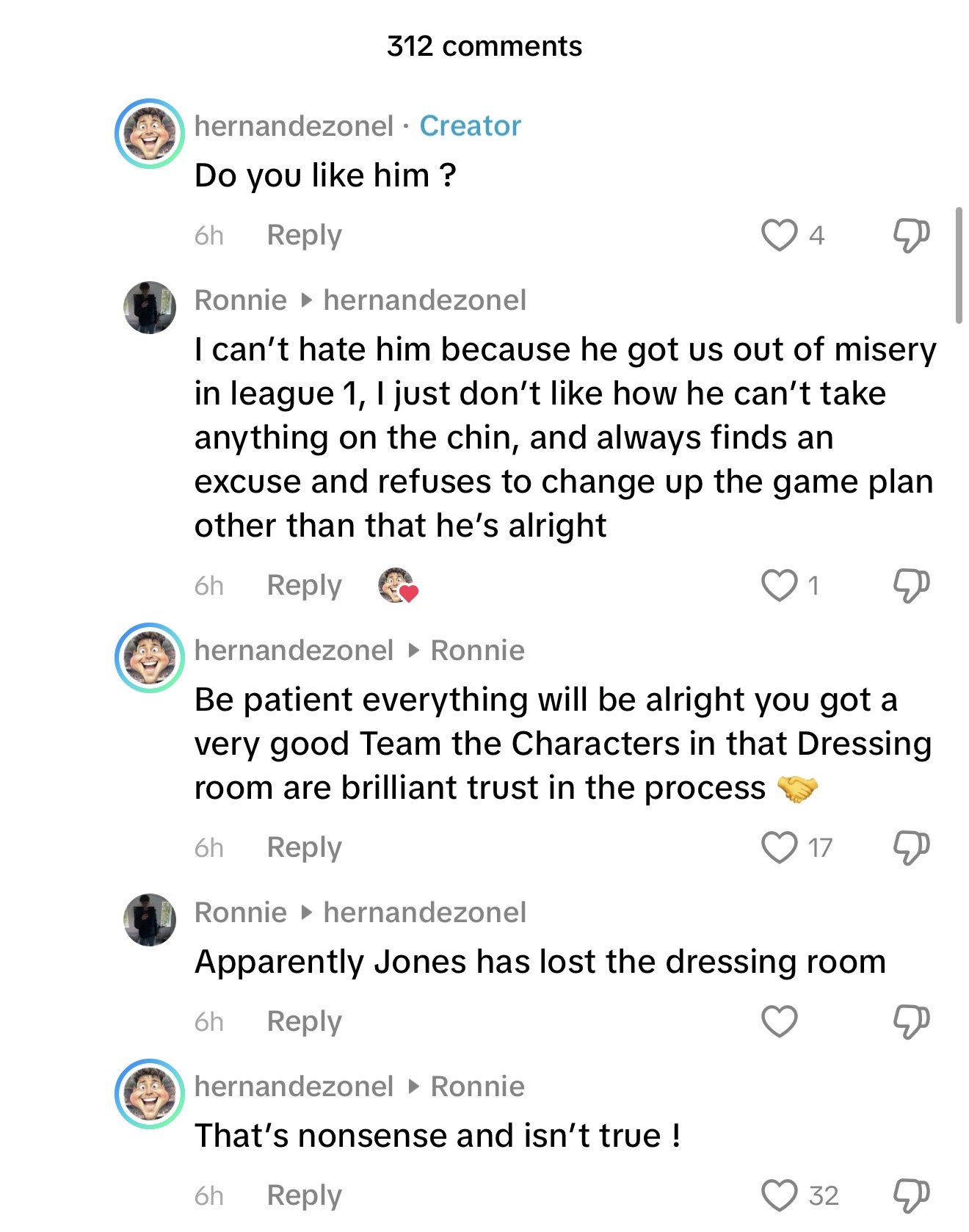The width and height of the screenshot is (969, 1232).
Task: Dislike the 'Apparently Jones has lost' comment
Action: pos(911,1022)
